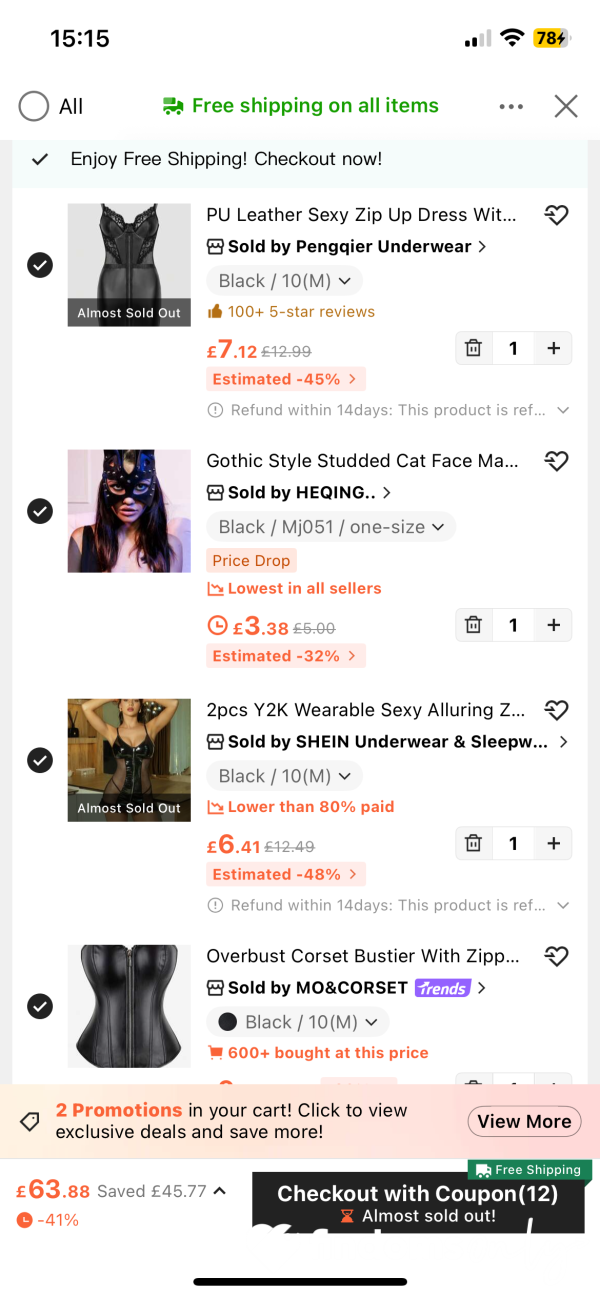The image size is (600, 1298).
Task: Add PU Leather Dress to wishlist
Action: (556, 214)
